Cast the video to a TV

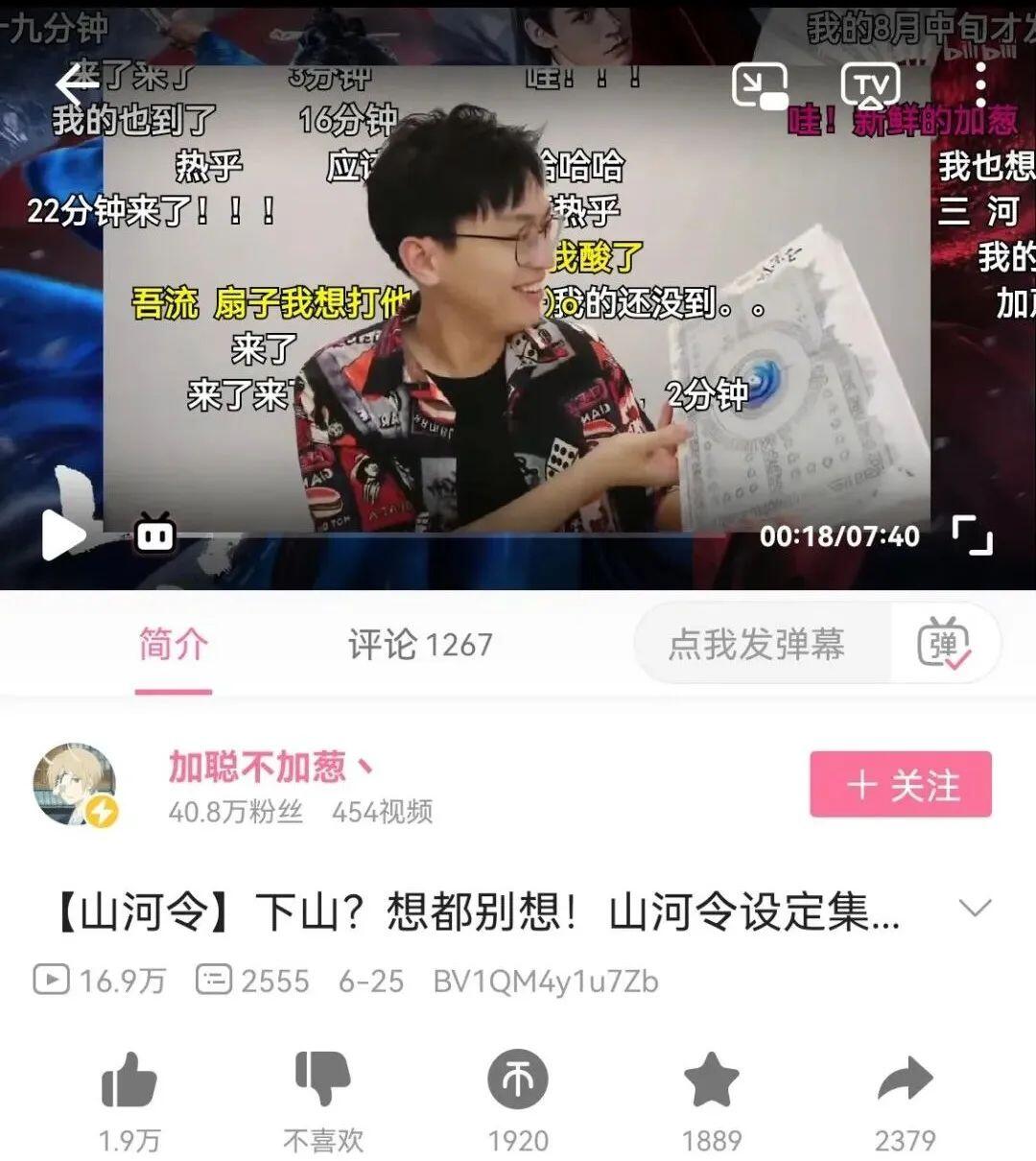[870, 86]
